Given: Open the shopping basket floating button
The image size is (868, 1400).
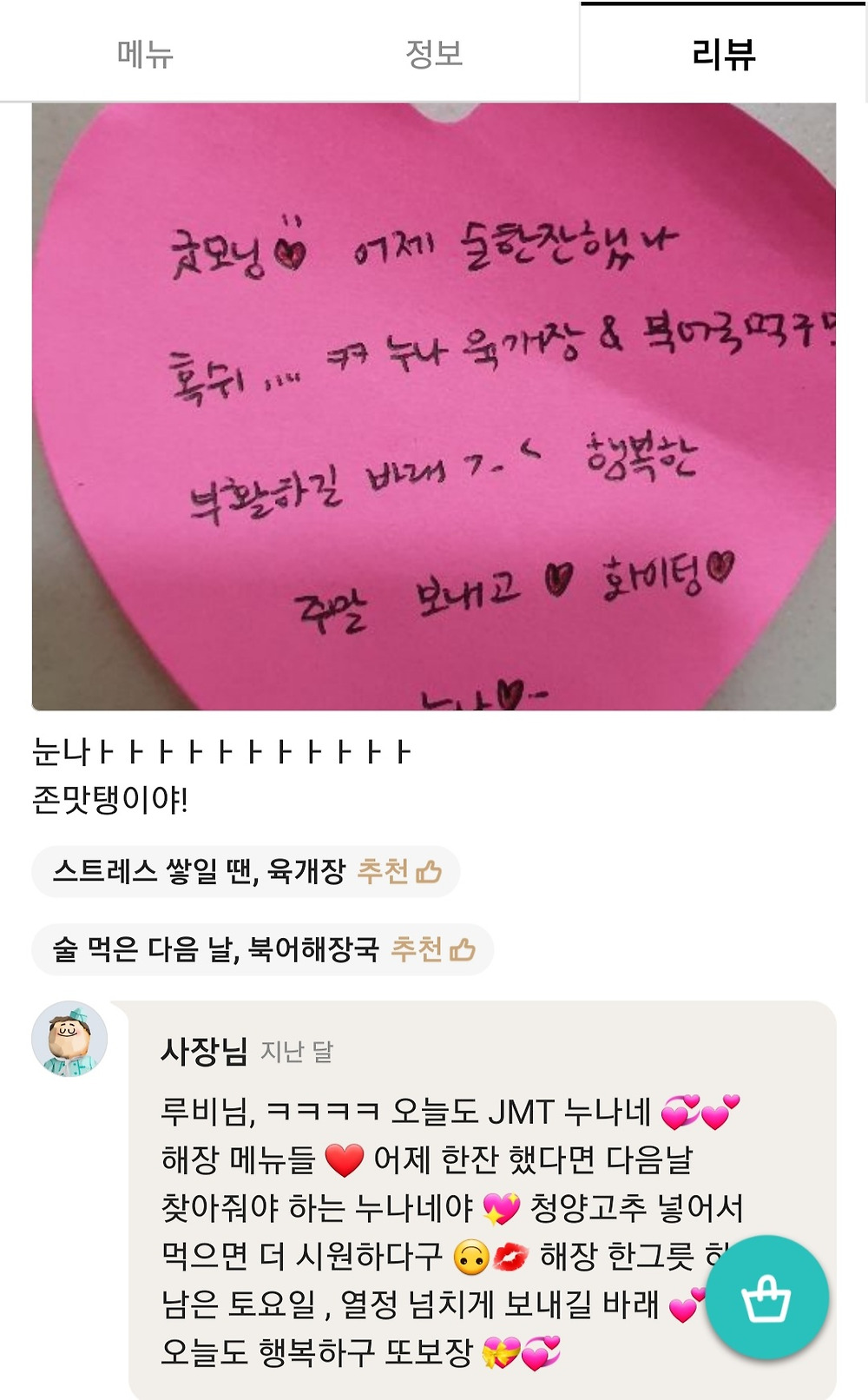Looking at the screenshot, I should pyautogui.click(x=766, y=1298).
